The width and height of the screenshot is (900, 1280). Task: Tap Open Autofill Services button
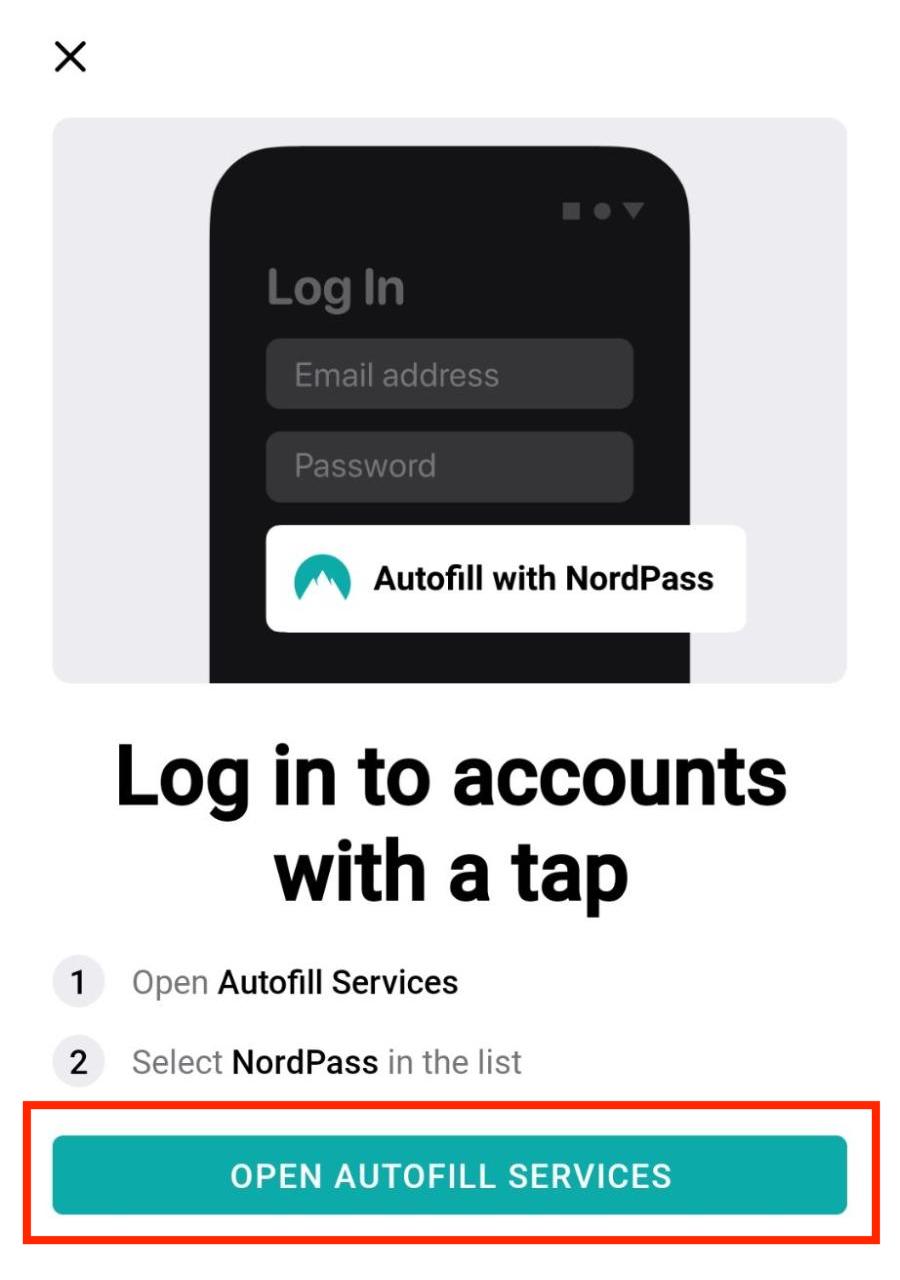450,1175
